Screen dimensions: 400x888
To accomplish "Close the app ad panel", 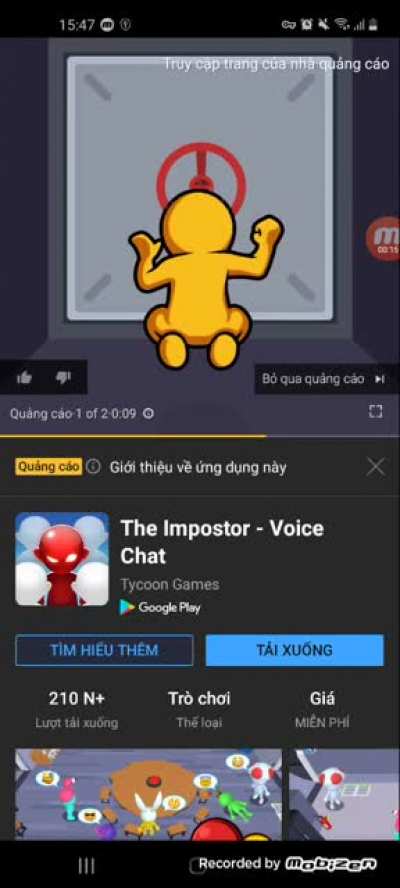I will coord(376,467).
